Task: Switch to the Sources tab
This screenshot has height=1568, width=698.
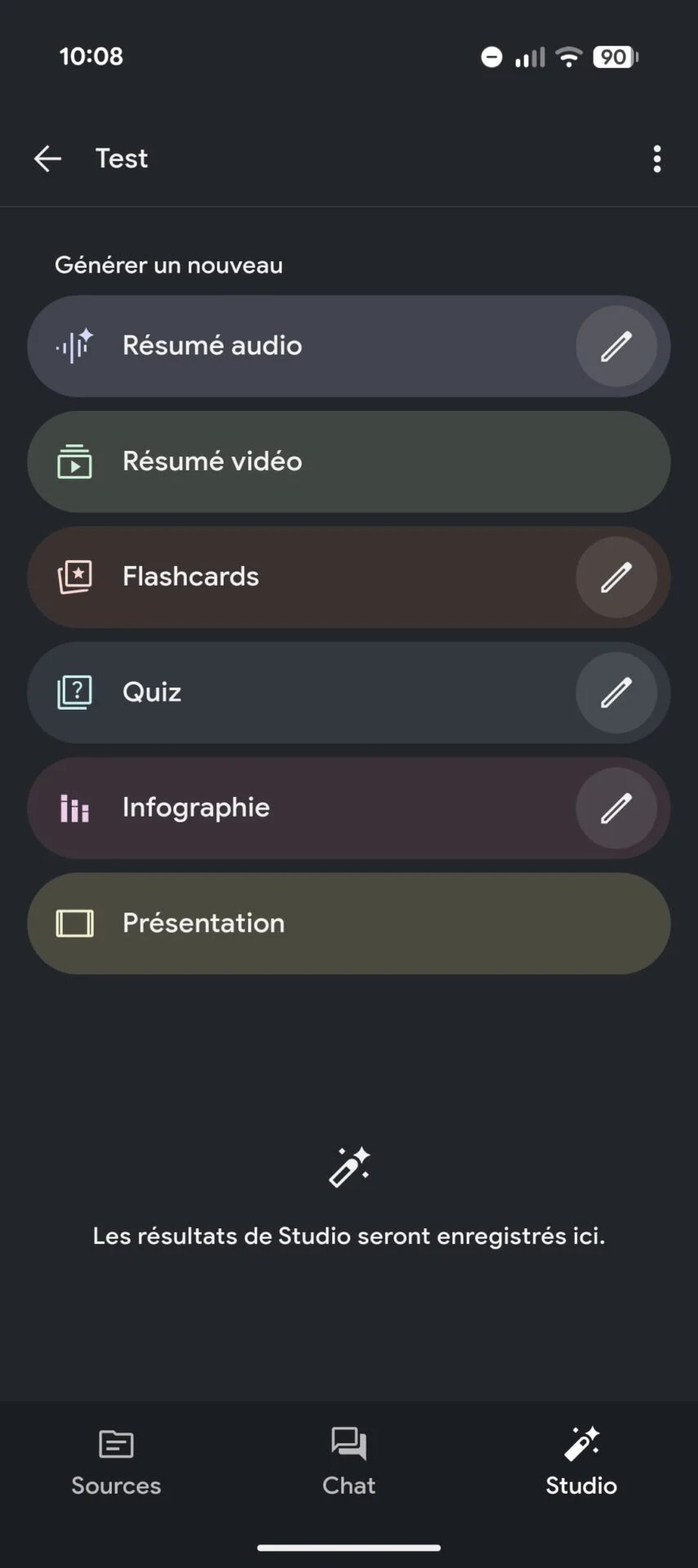Action: tap(116, 1462)
